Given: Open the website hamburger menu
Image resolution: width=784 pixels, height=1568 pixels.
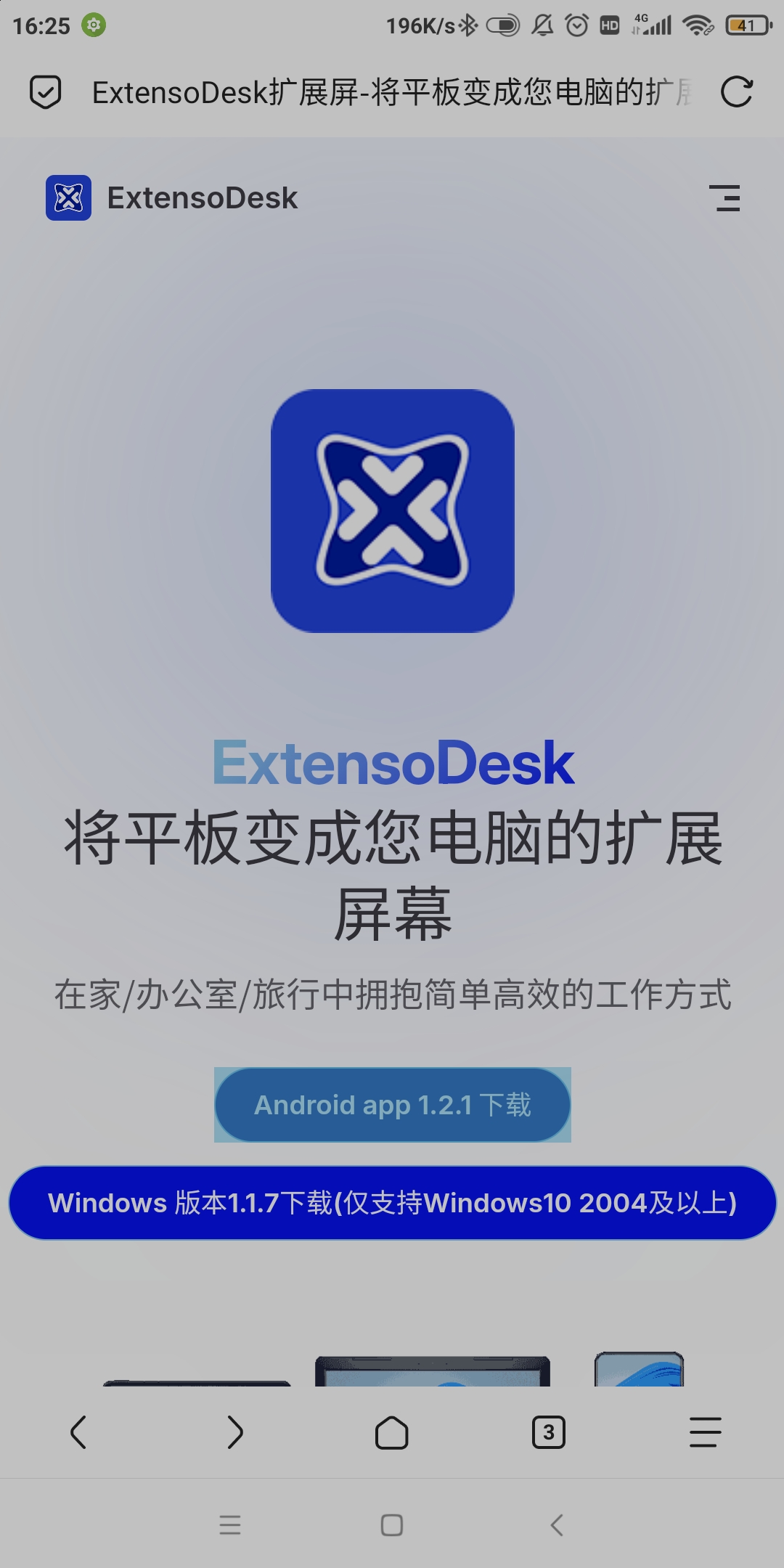Looking at the screenshot, I should pyautogui.click(x=724, y=198).
